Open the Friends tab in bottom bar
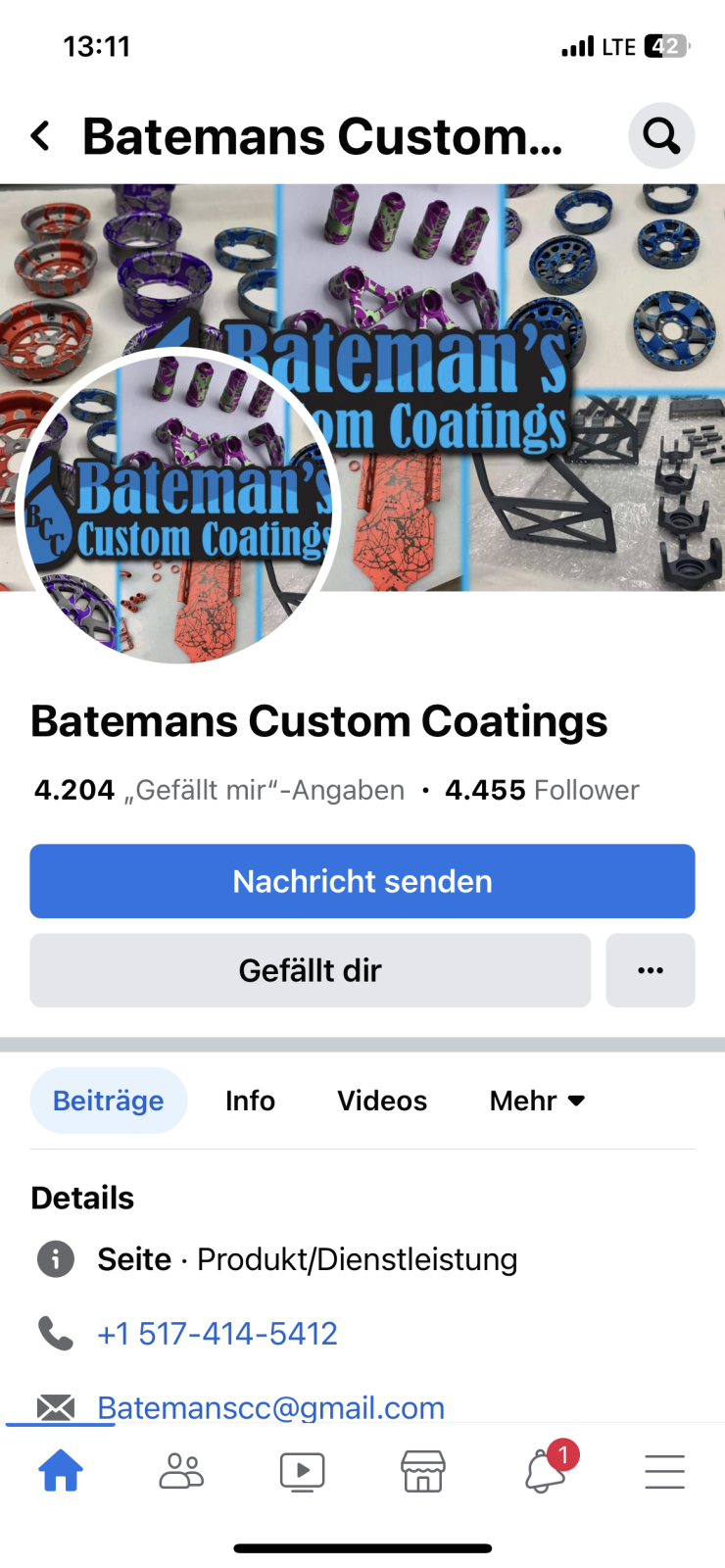This screenshot has width=725, height=1568. 181,1471
